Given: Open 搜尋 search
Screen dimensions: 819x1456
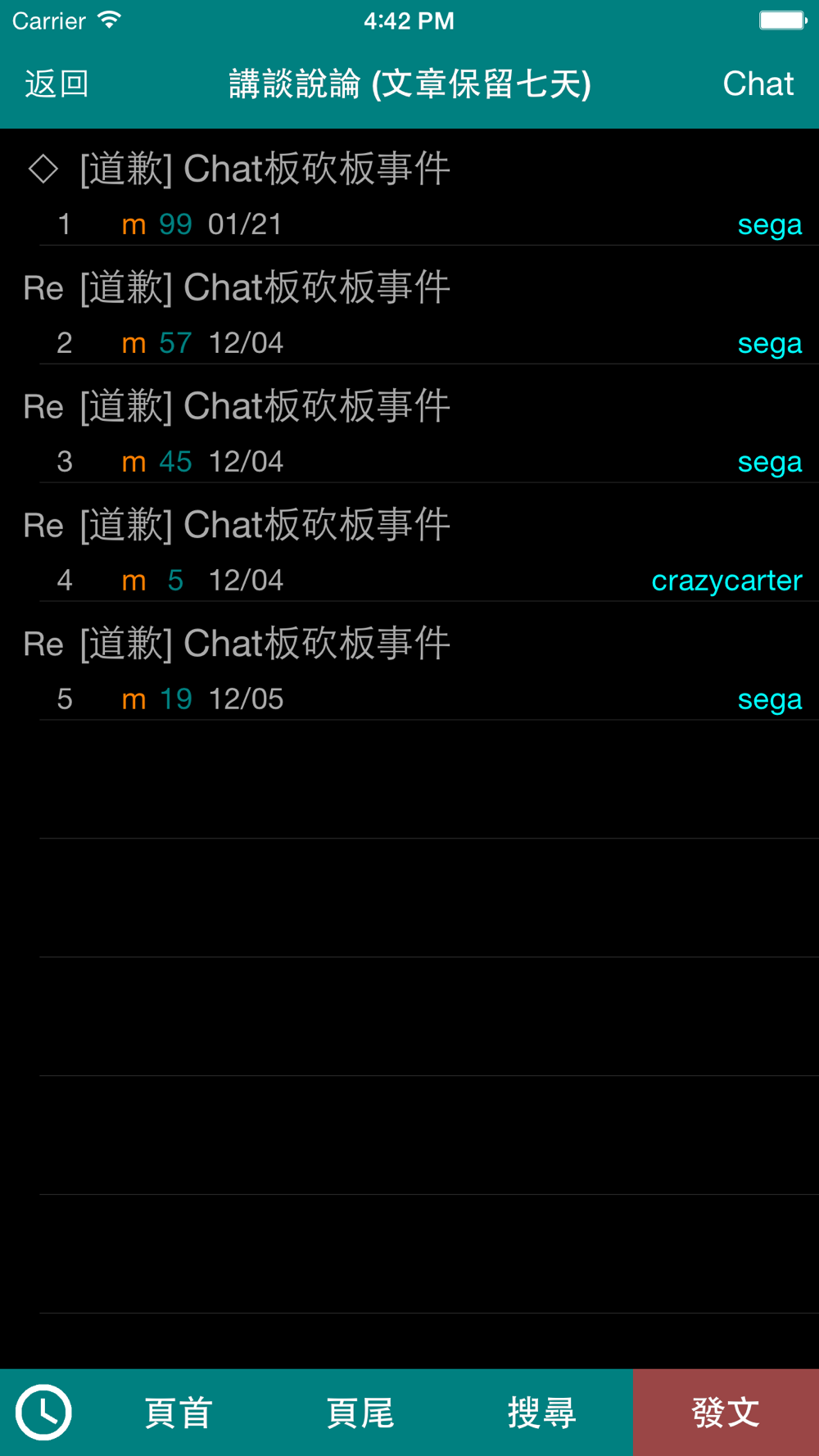Looking at the screenshot, I should (541, 1413).
